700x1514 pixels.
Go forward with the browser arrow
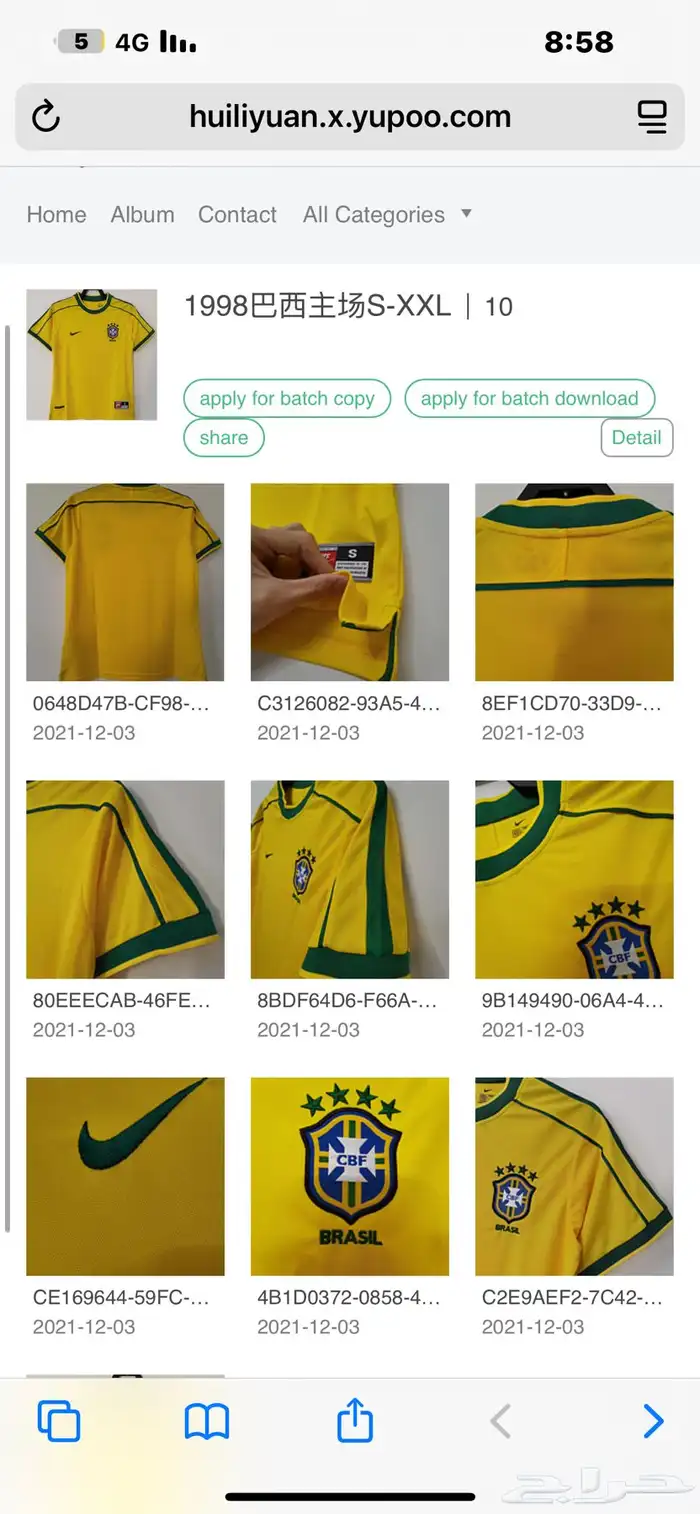tap(652, 1421)
